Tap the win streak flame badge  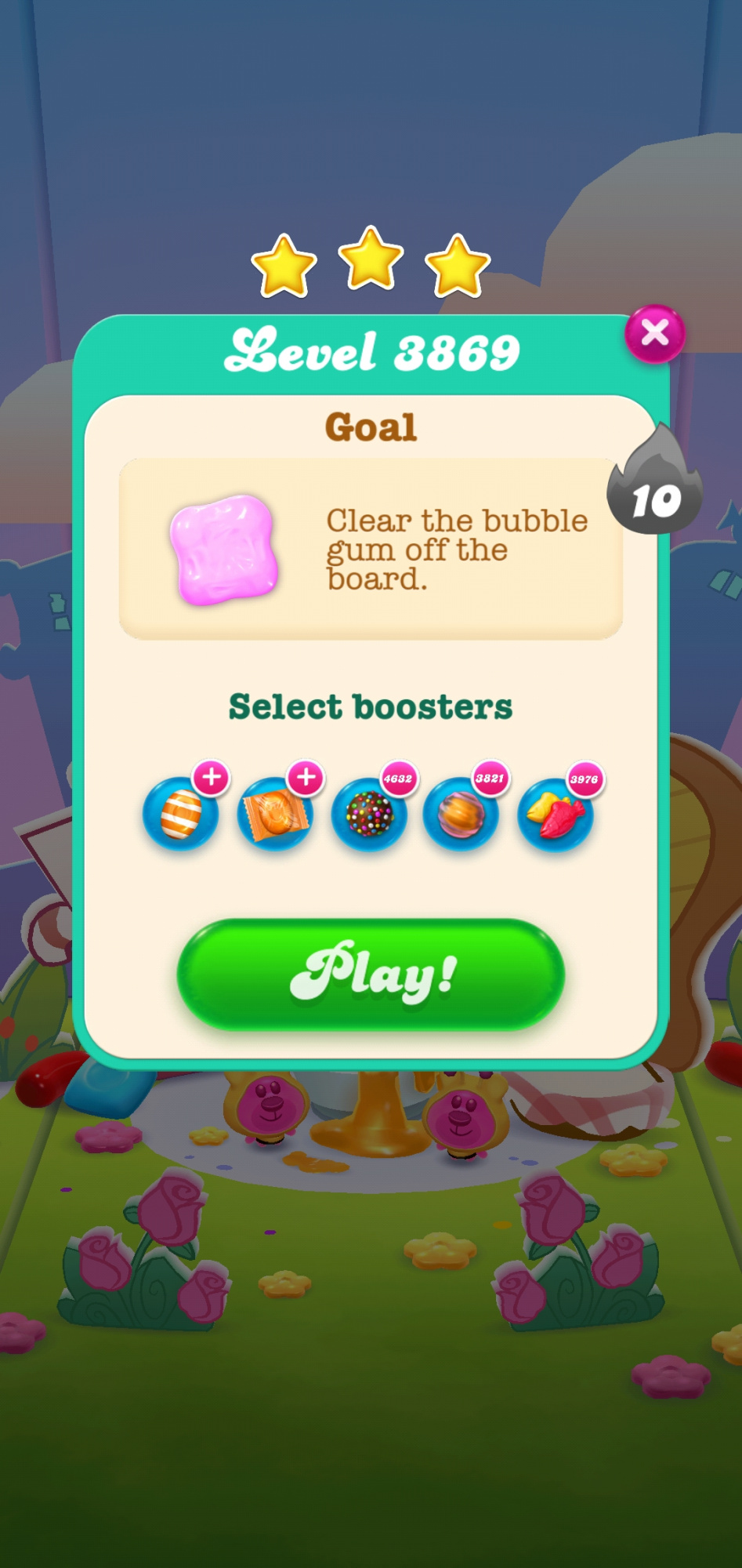[x=655, y=481]
